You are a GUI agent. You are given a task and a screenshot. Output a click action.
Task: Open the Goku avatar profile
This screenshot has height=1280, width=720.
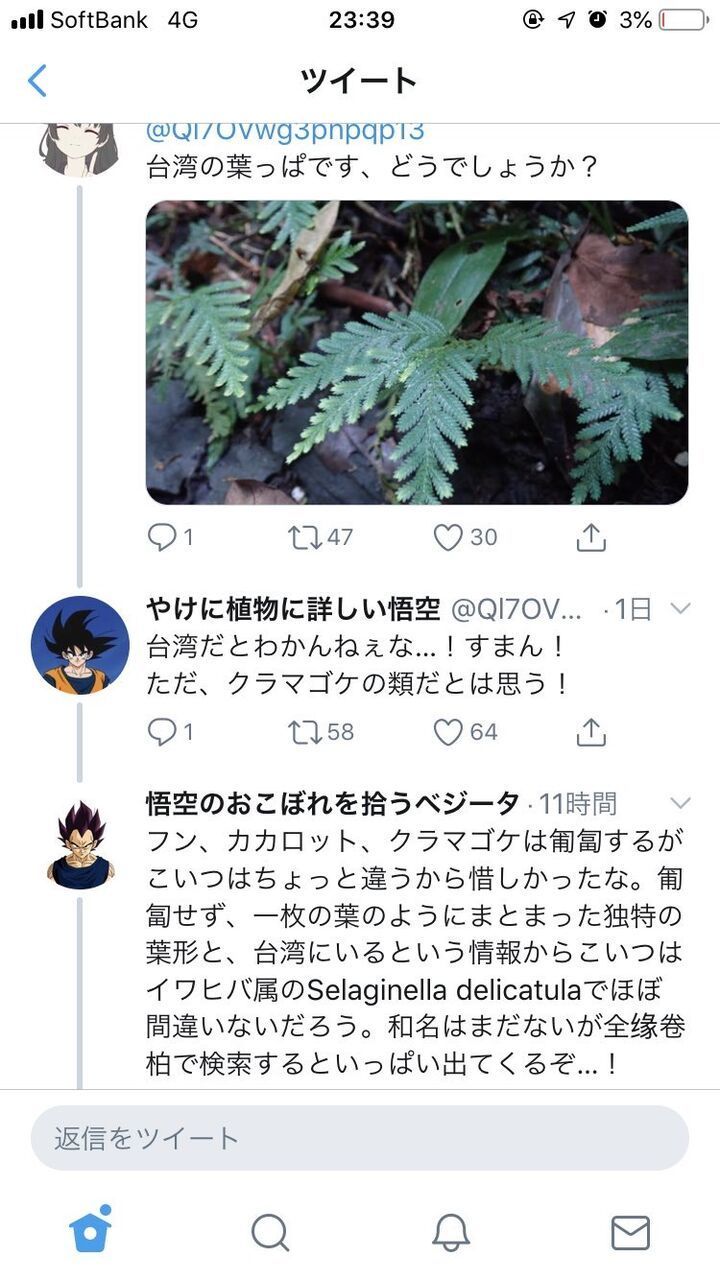[x=80, y=645]
